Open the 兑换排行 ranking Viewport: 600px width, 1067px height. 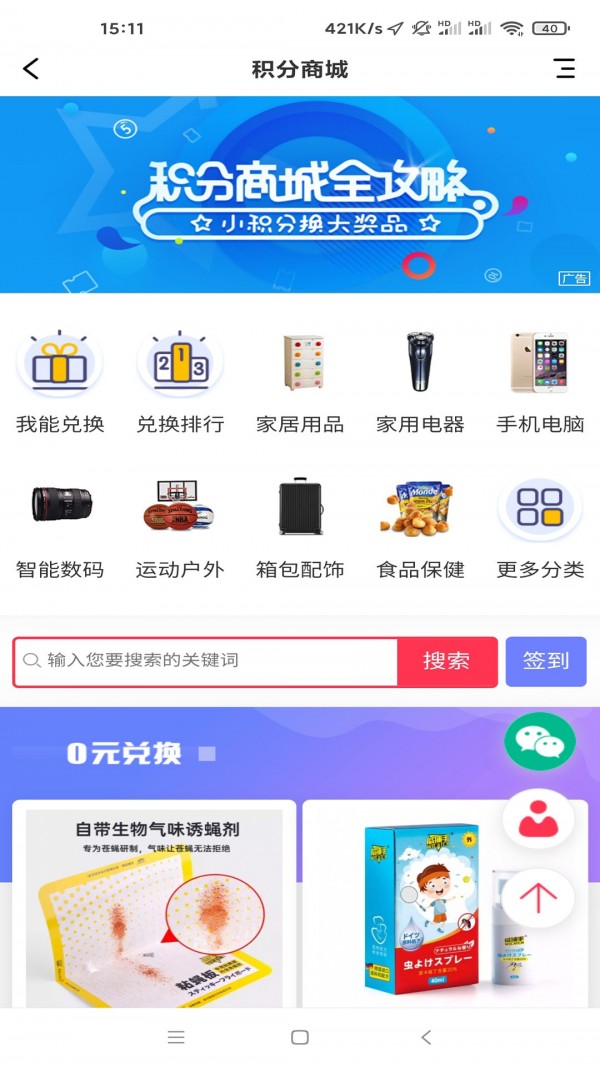tap(180, 382)
